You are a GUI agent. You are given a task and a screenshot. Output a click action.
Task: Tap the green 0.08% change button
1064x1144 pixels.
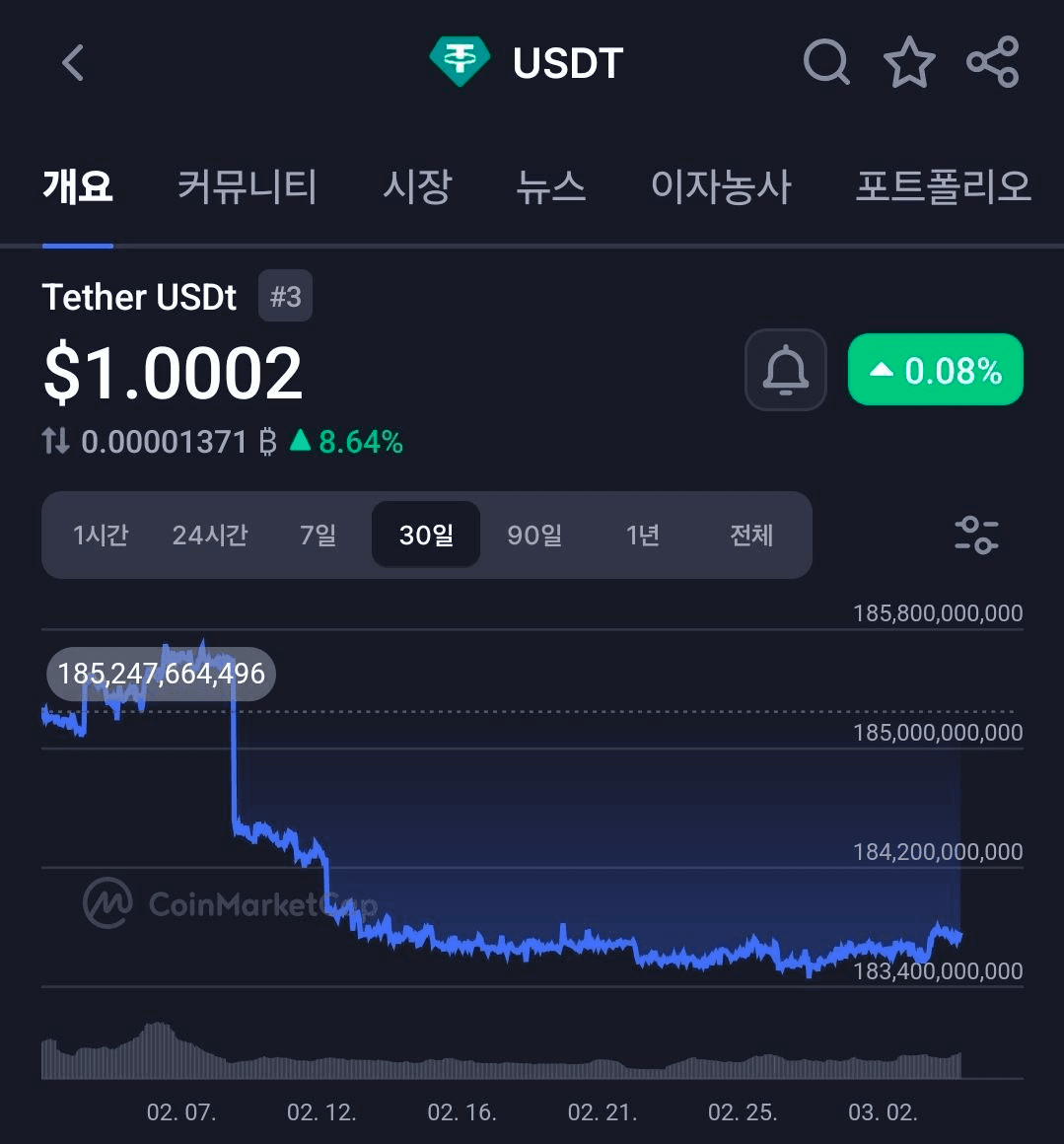click(x=935, y=370)
